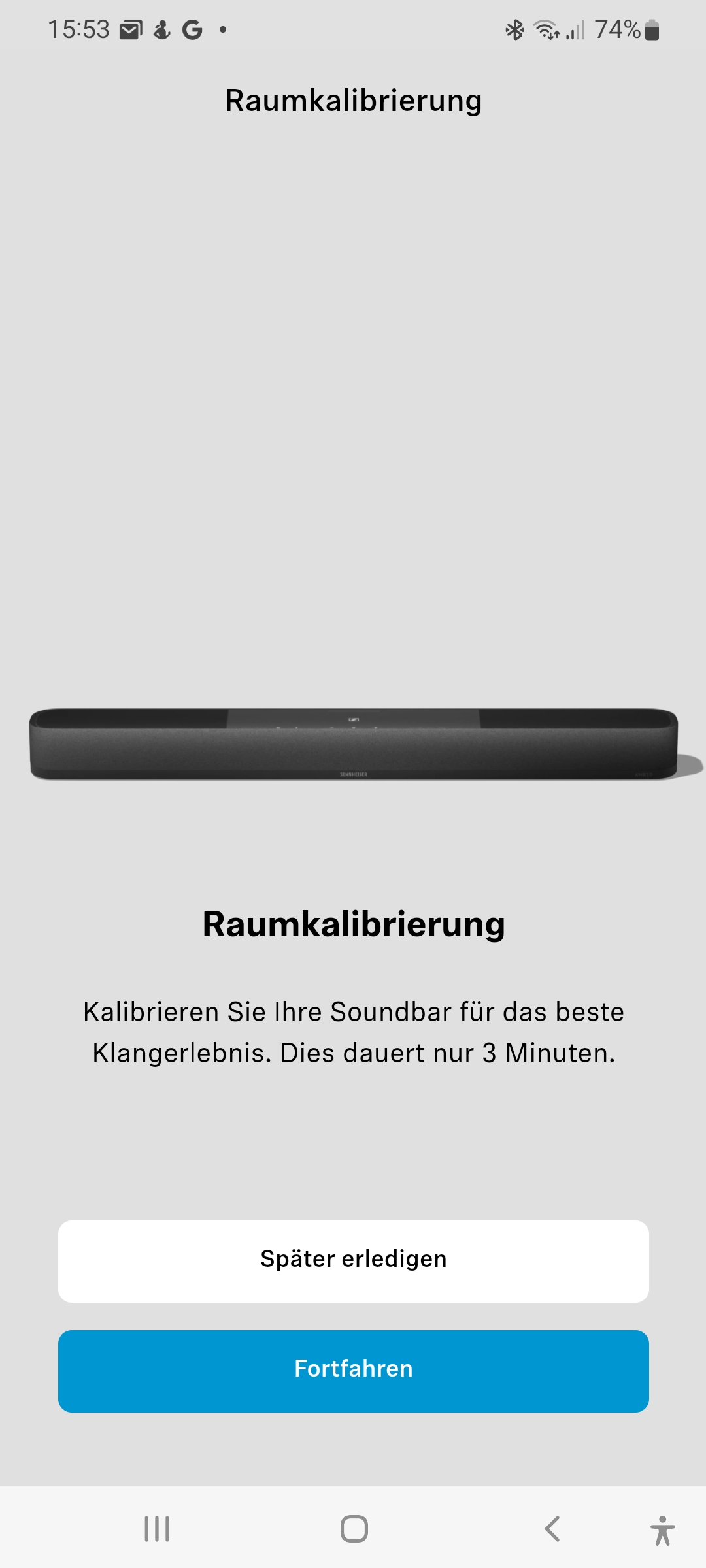Go back using the system back button
The image size is (706, 1568).
point(552,1529)
